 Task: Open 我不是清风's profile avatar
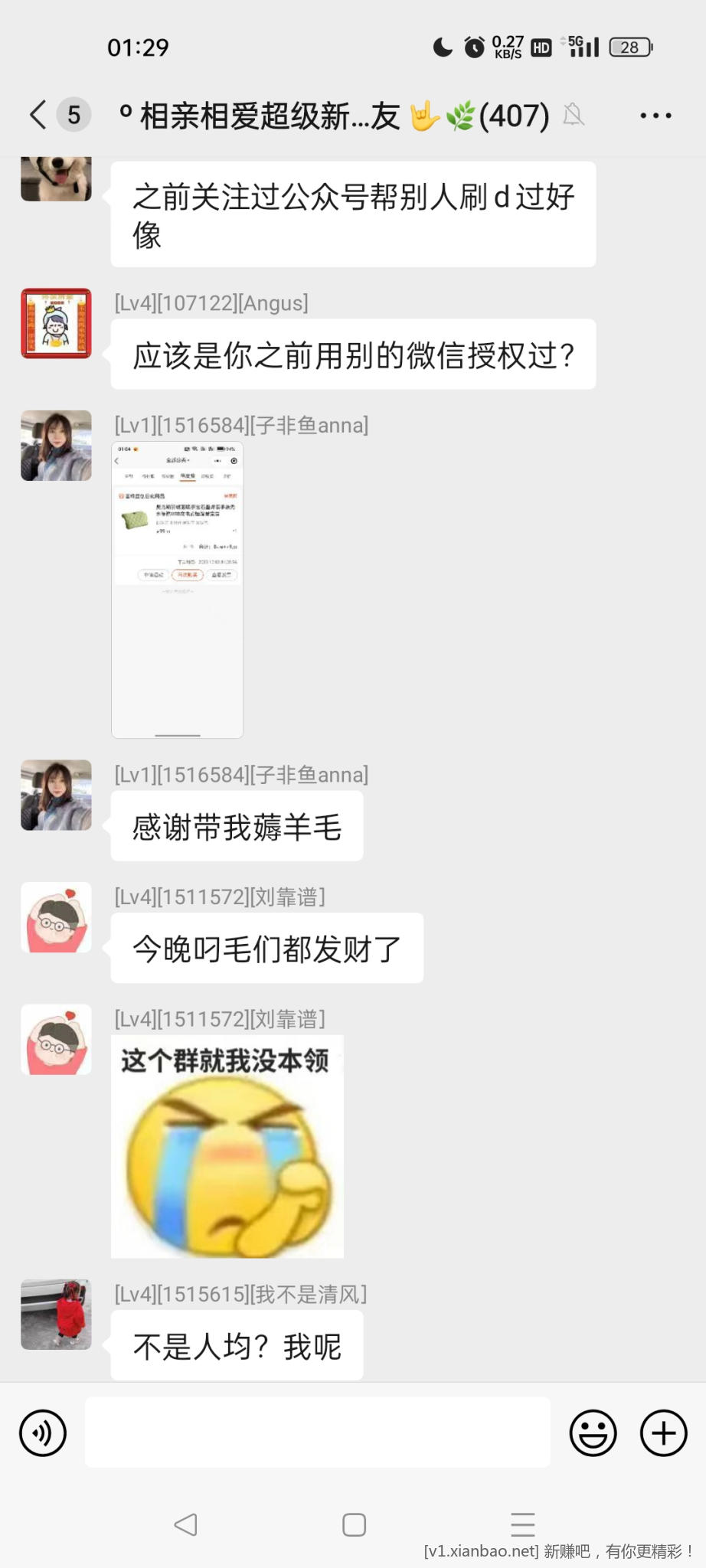click(56, 1314)
